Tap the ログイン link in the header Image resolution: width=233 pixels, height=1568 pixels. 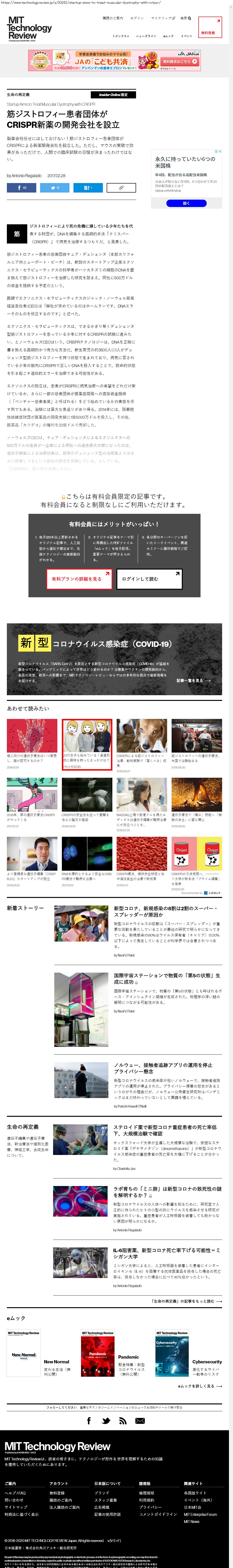(x=137, y=18)
